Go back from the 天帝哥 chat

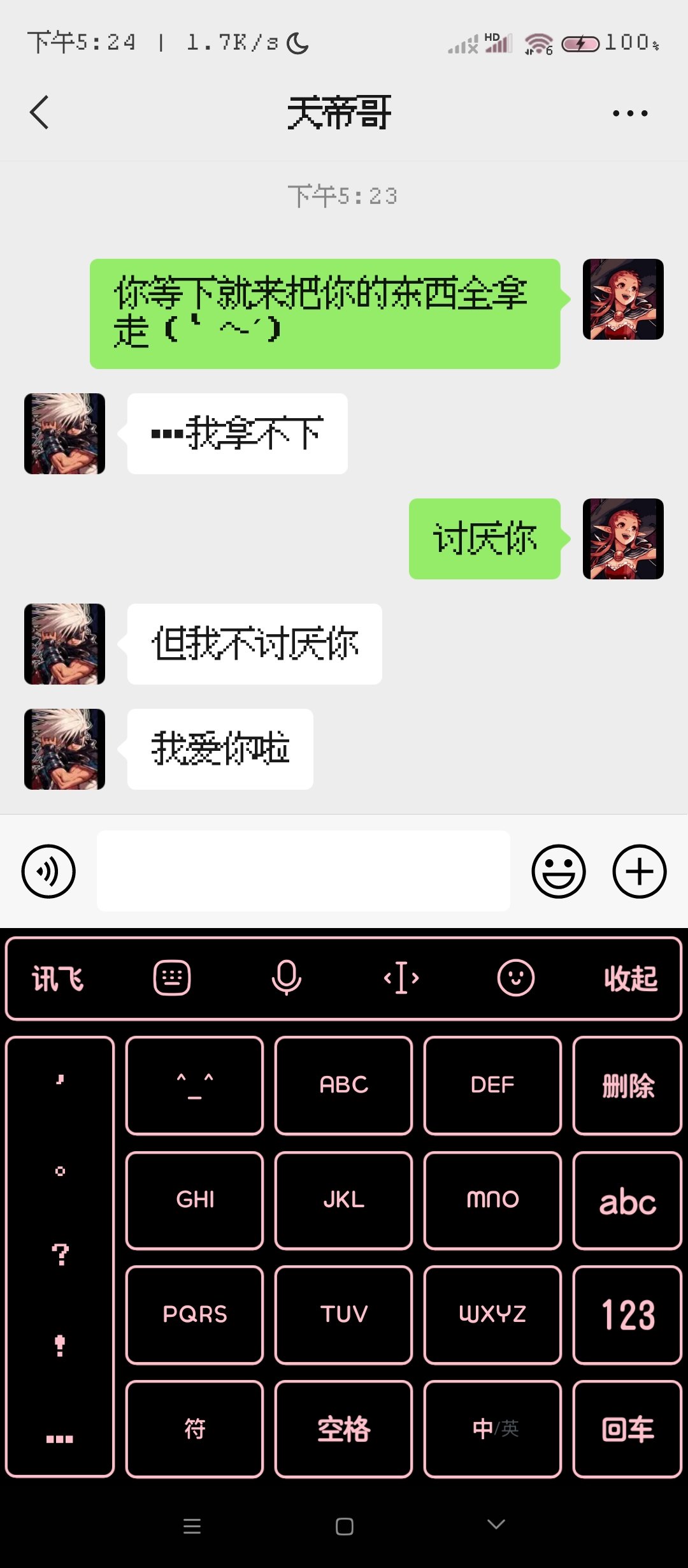tap(39, 113)
